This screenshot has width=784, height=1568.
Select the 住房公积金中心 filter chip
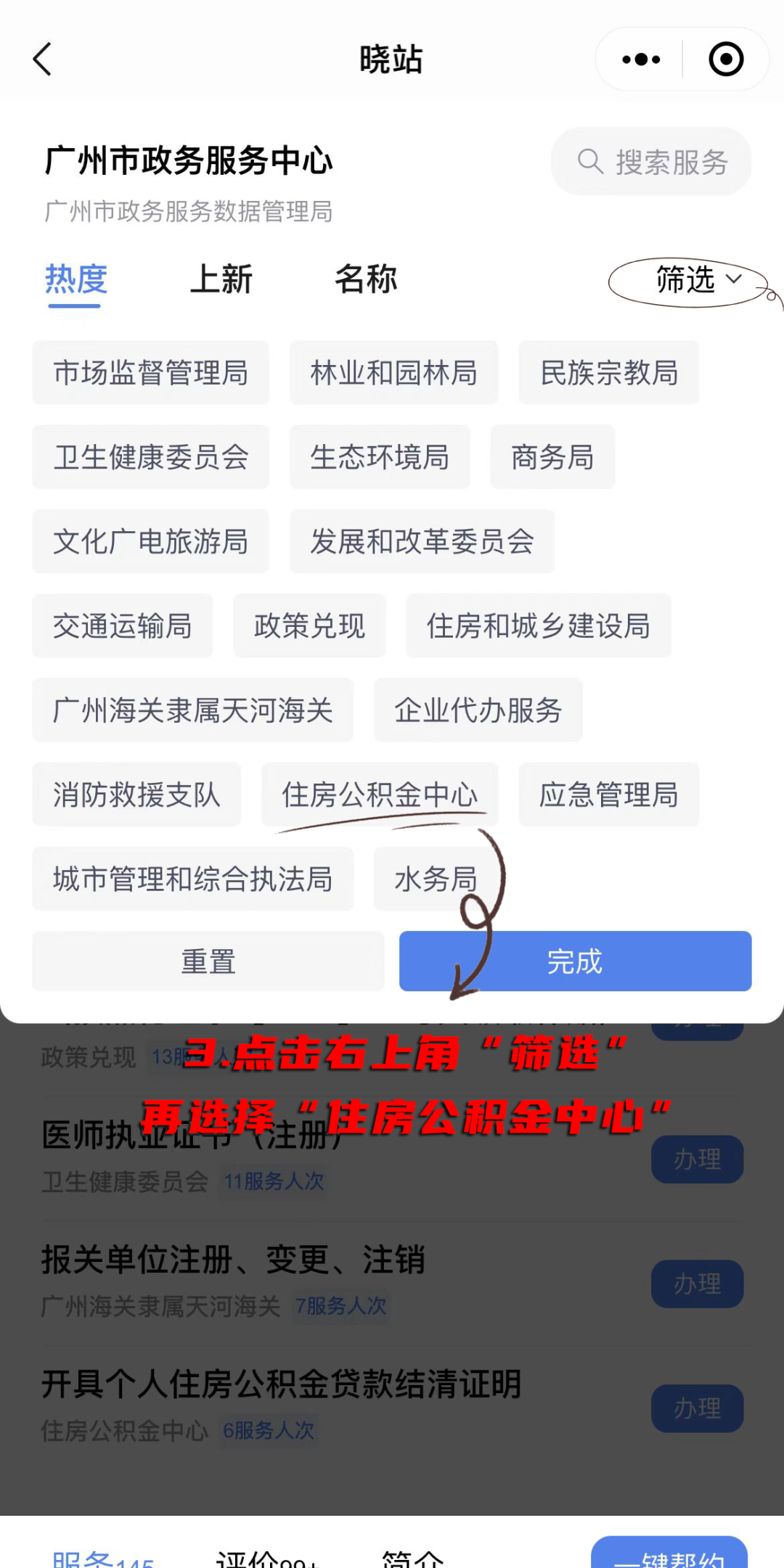point(380,795)
